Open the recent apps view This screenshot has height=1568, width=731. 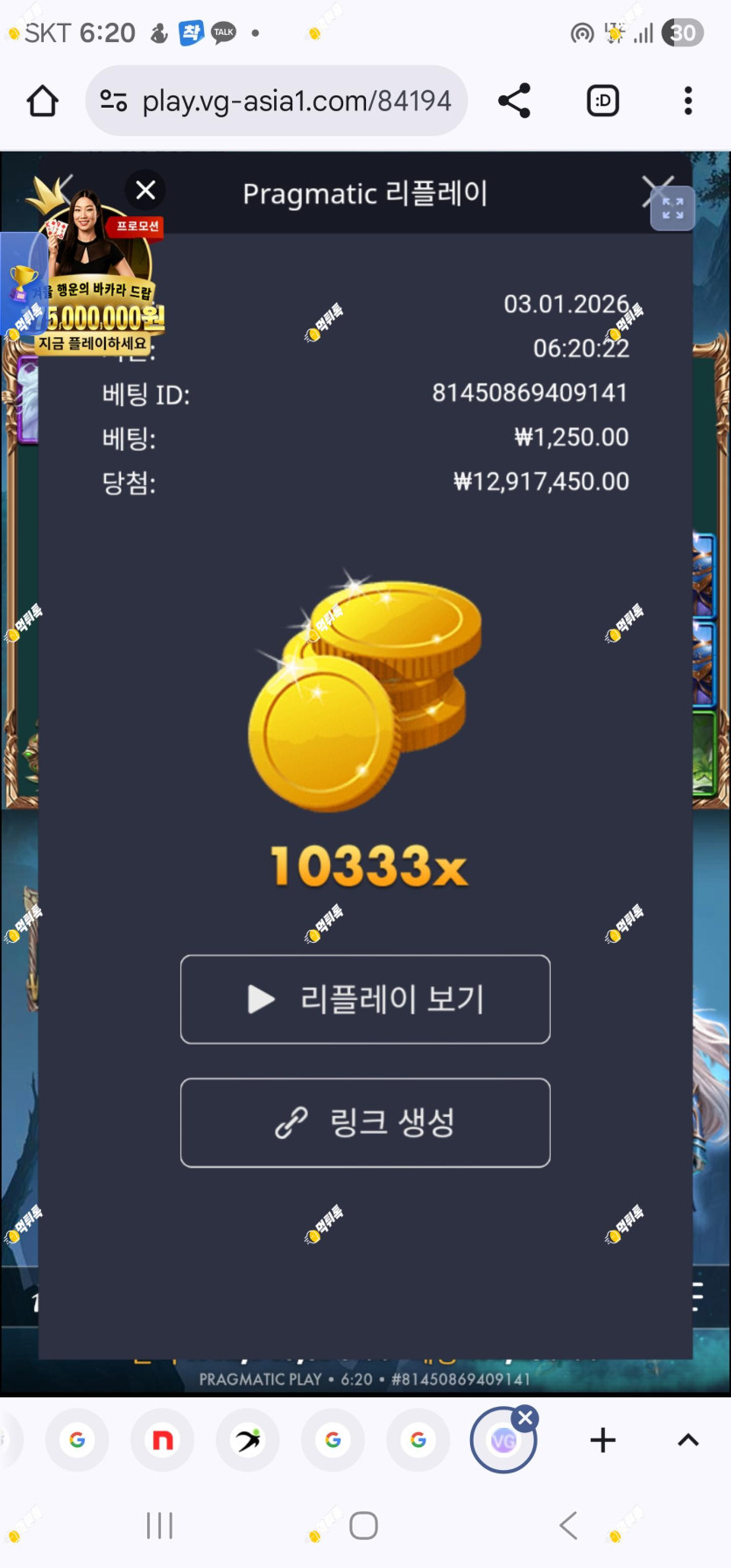159,1526
